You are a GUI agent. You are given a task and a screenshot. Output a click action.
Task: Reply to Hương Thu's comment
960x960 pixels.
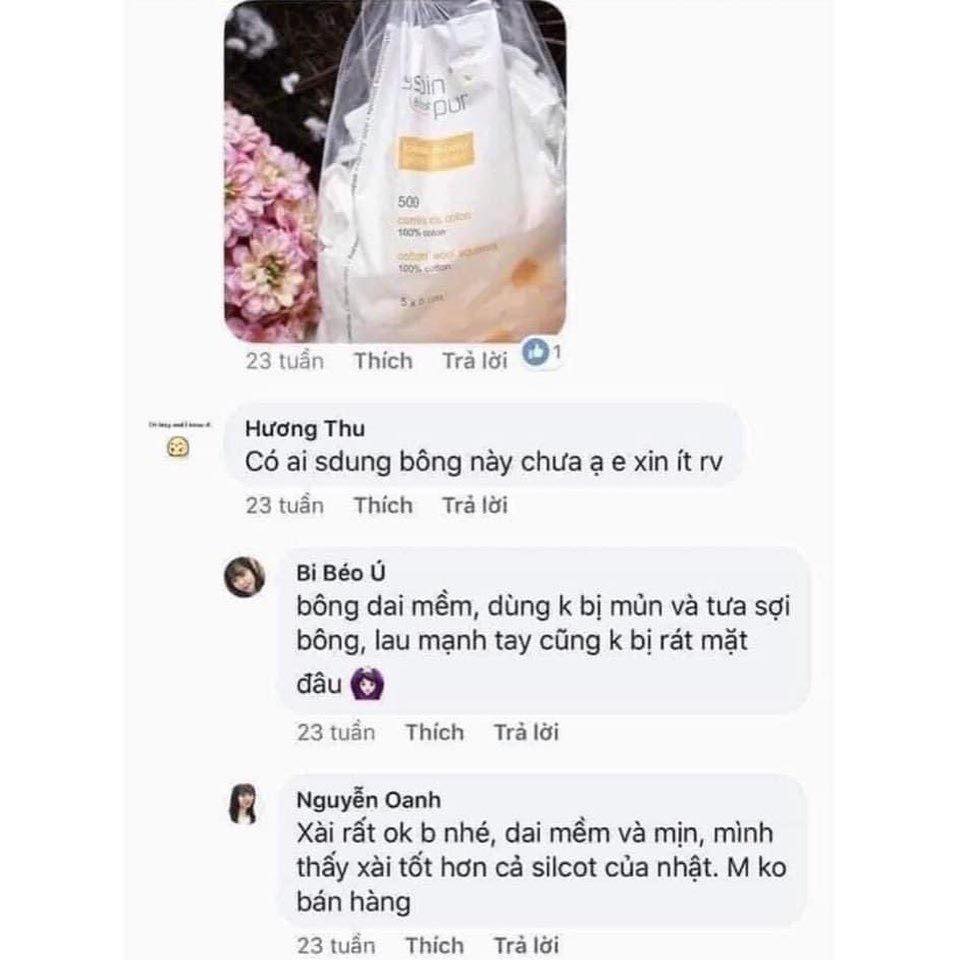[475, 506]
